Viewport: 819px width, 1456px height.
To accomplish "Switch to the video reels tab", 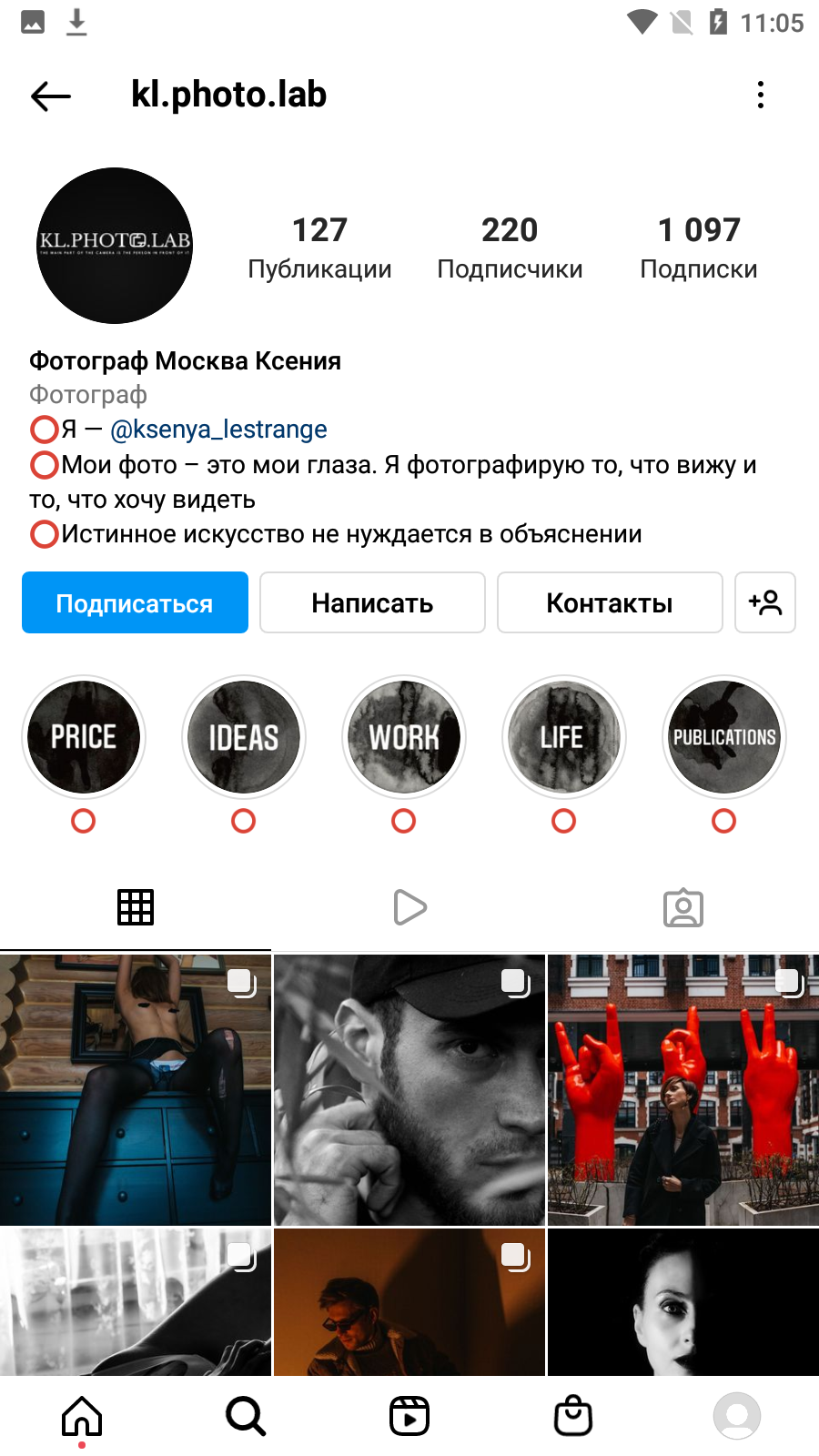I will [x=409, y=907].
